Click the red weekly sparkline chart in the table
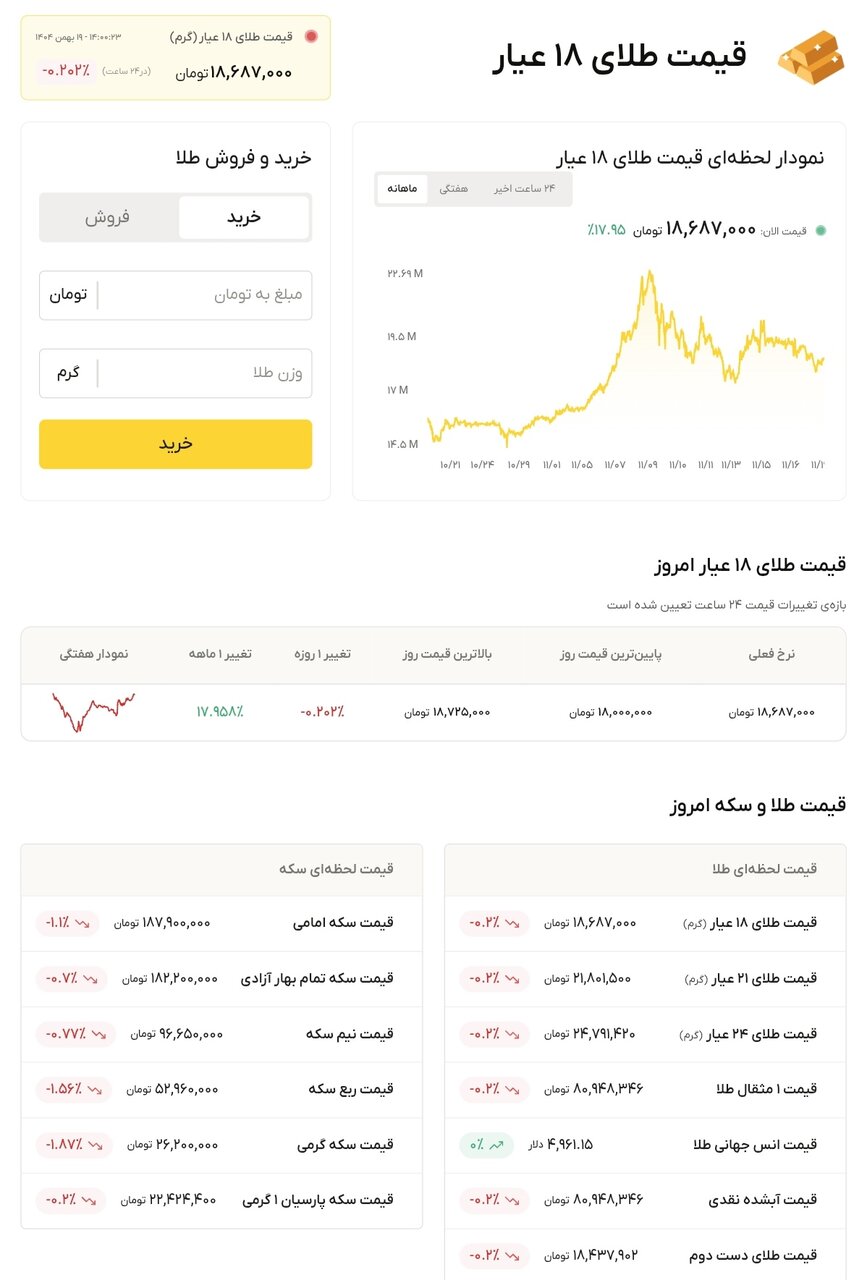This screenshot has width=867, height=1280. pos(95,710)
